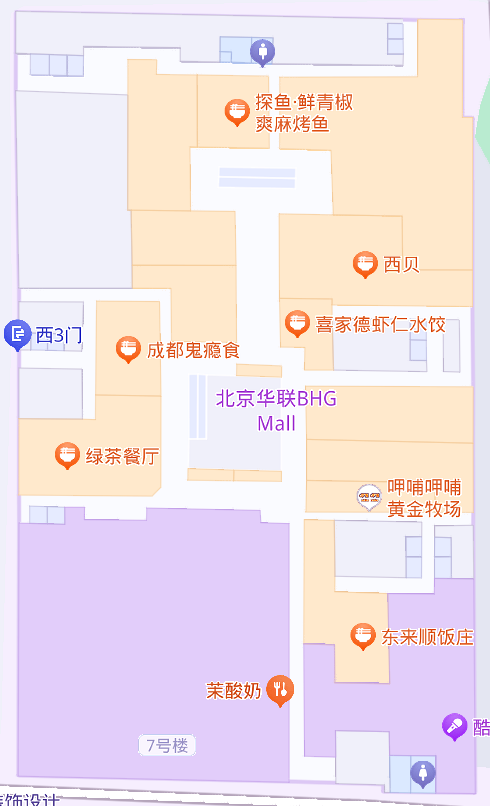The width and height of the screenshot is (490, 806).
Task: Tap the 喜家德虾仁水饺 map marker
Action: pyautogui.click(x=297, y=323)
